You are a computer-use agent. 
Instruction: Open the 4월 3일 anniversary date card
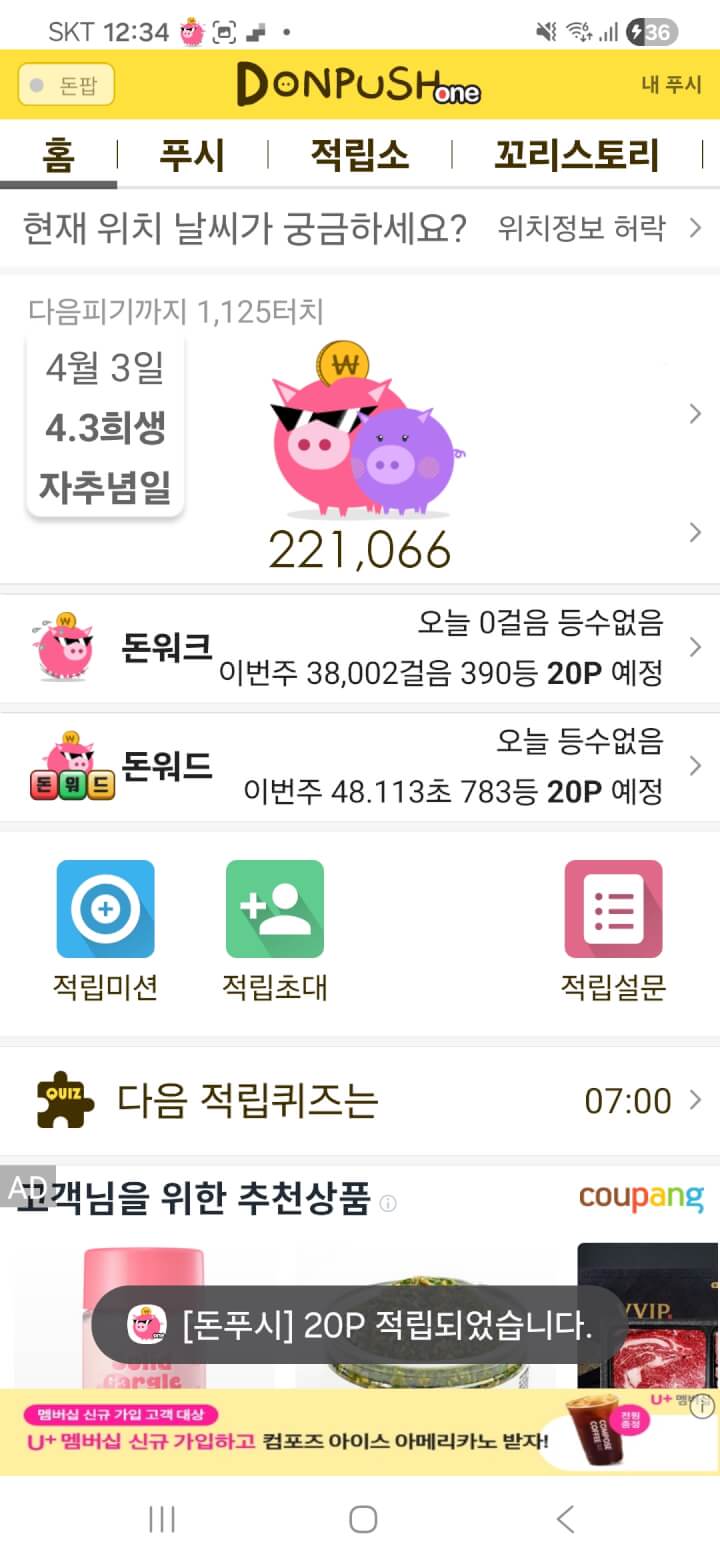tap(105, 428)
